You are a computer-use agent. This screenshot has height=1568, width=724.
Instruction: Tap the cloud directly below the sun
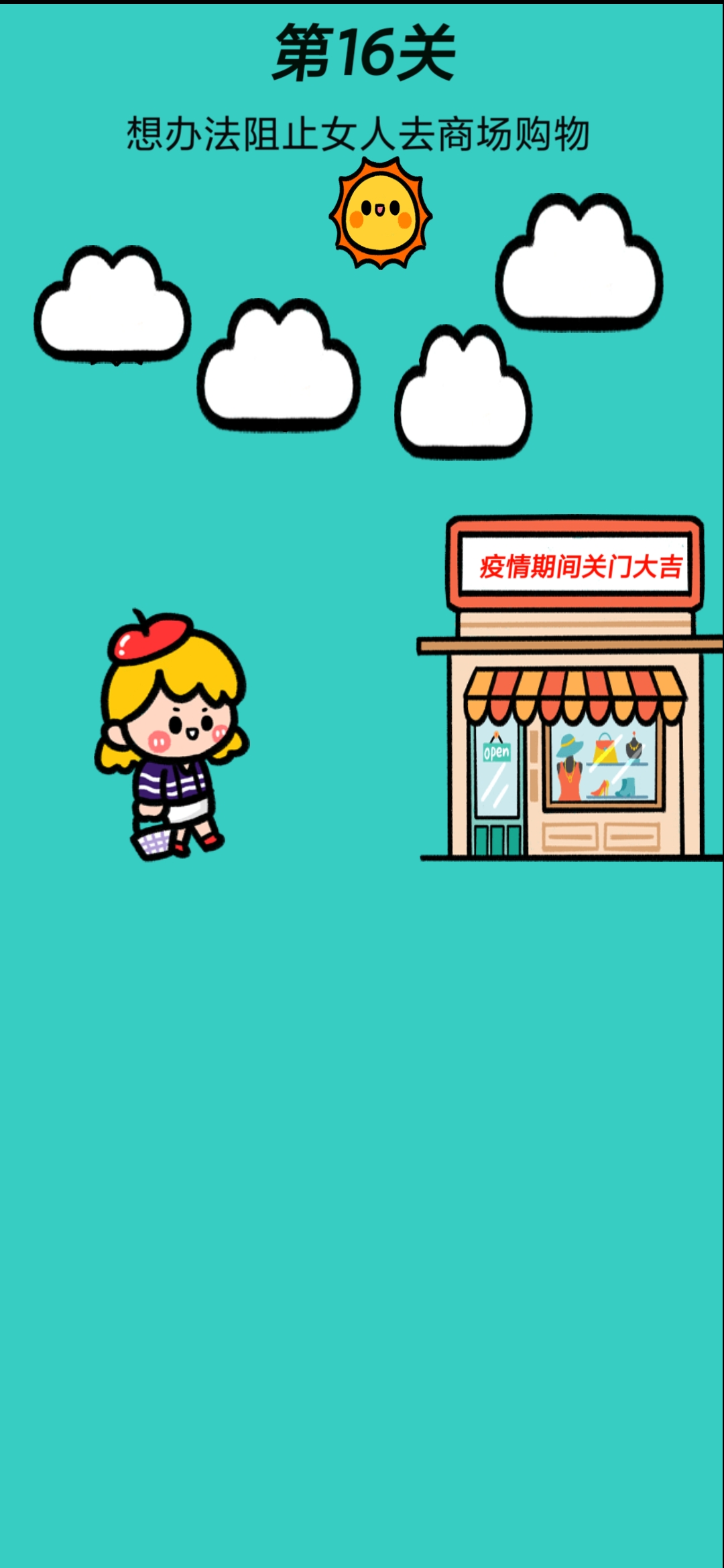tap(463, 397)
